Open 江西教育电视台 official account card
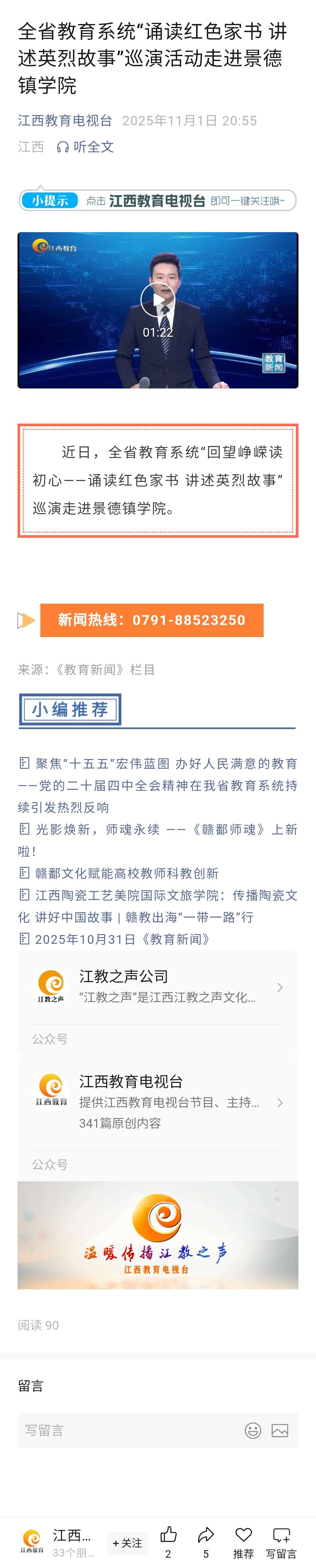Viewport: 316px width, 1568px height. [x=158, y=1102]
